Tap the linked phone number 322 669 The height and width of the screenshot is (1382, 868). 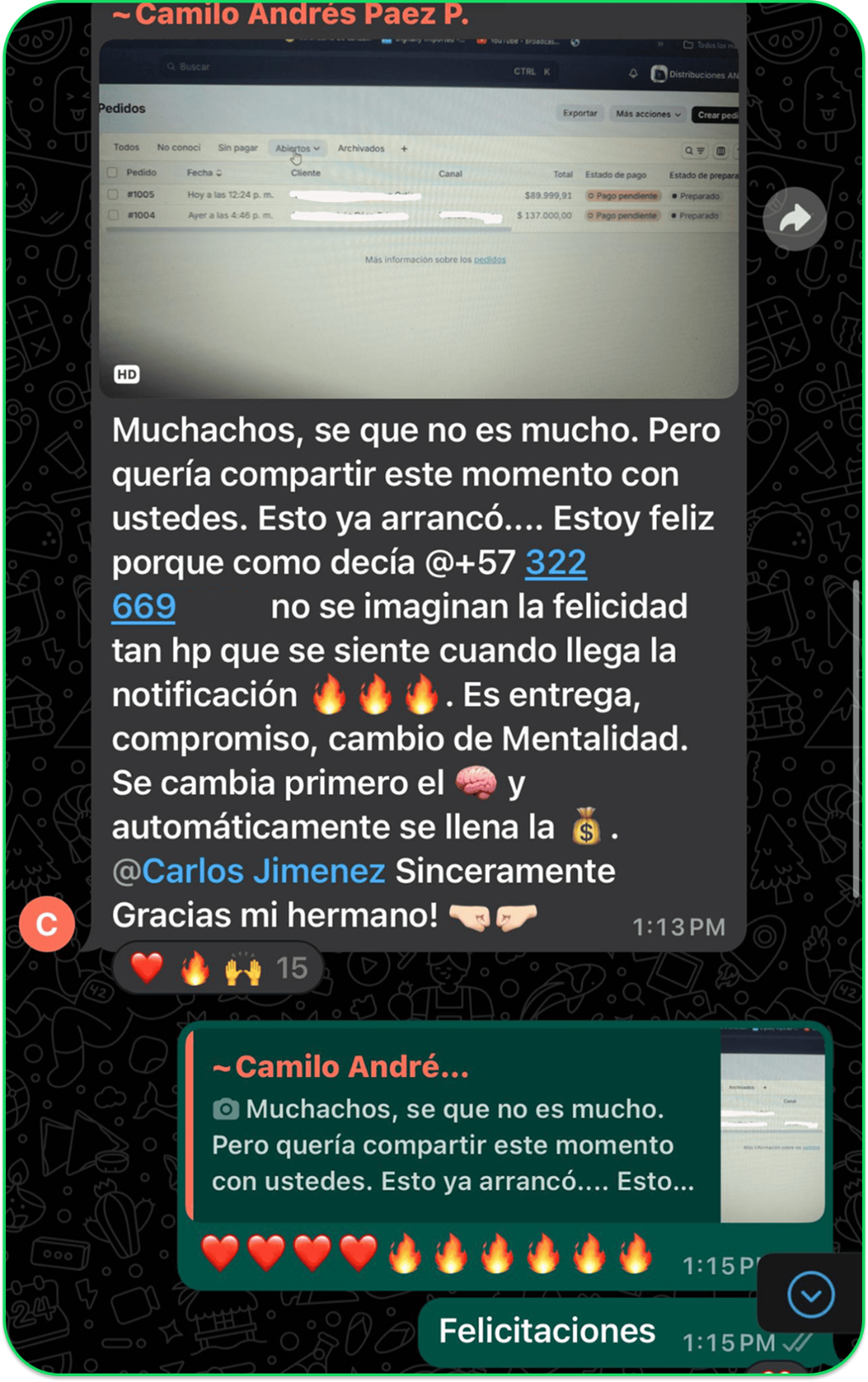(555, 563)
